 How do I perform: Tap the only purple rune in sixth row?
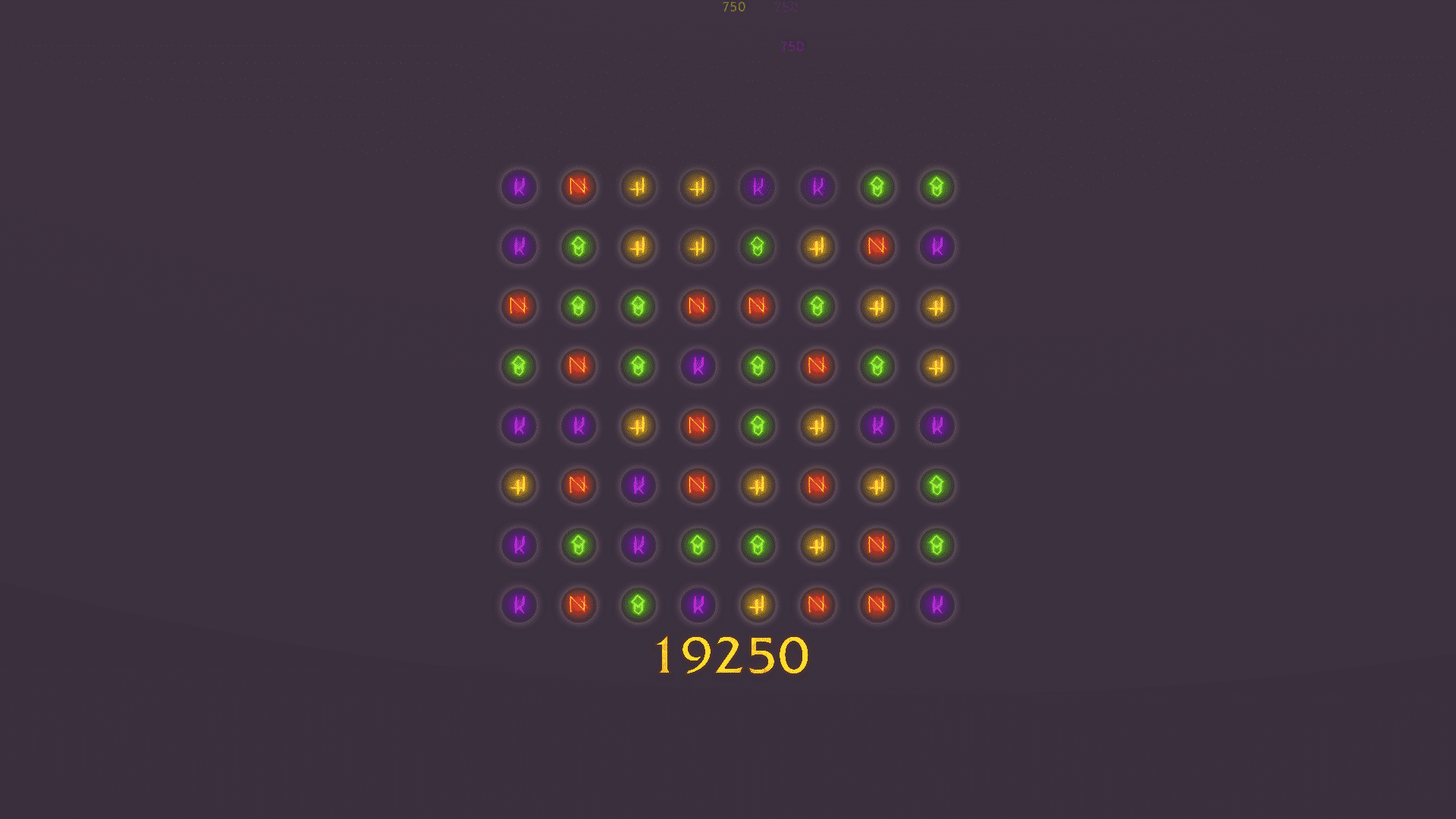pyautogui.click(x=638, y=485)
